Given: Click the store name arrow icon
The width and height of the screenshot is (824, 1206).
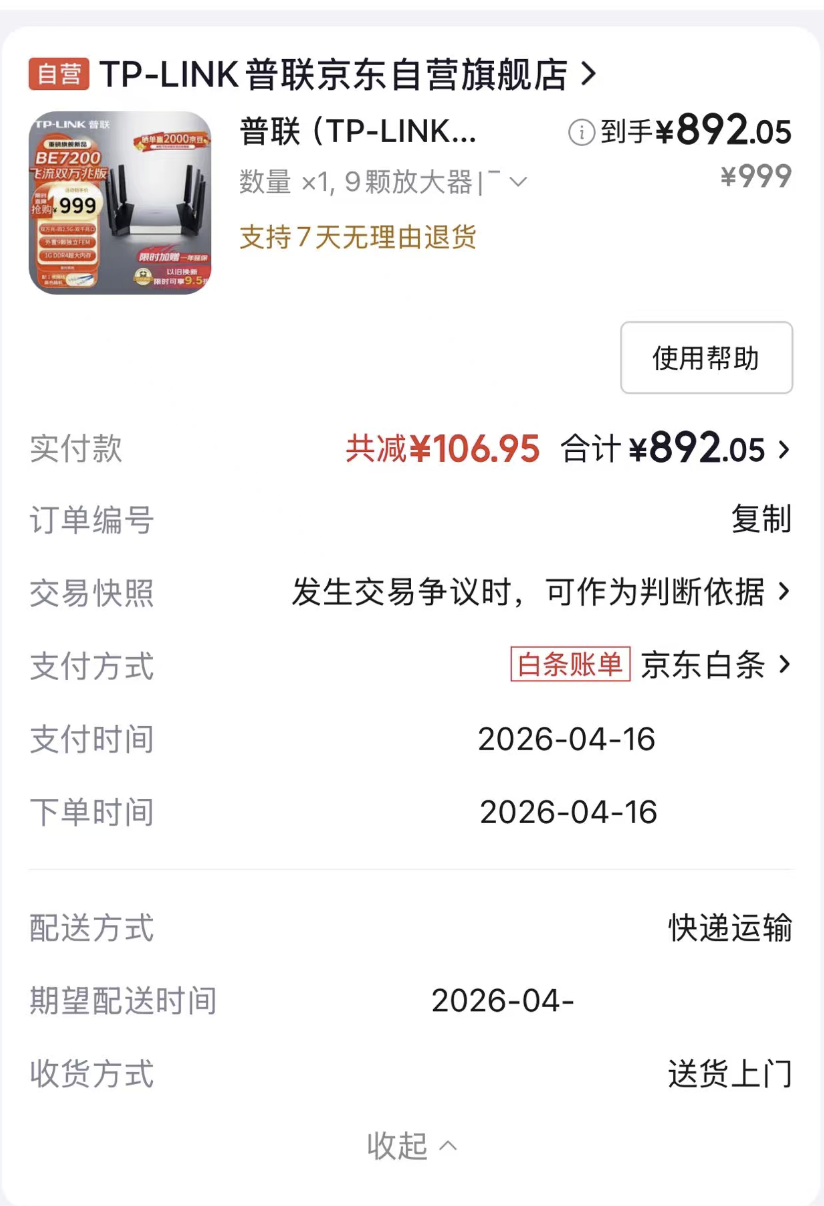Looking at the screenshot, I should [x=590, y=74].
